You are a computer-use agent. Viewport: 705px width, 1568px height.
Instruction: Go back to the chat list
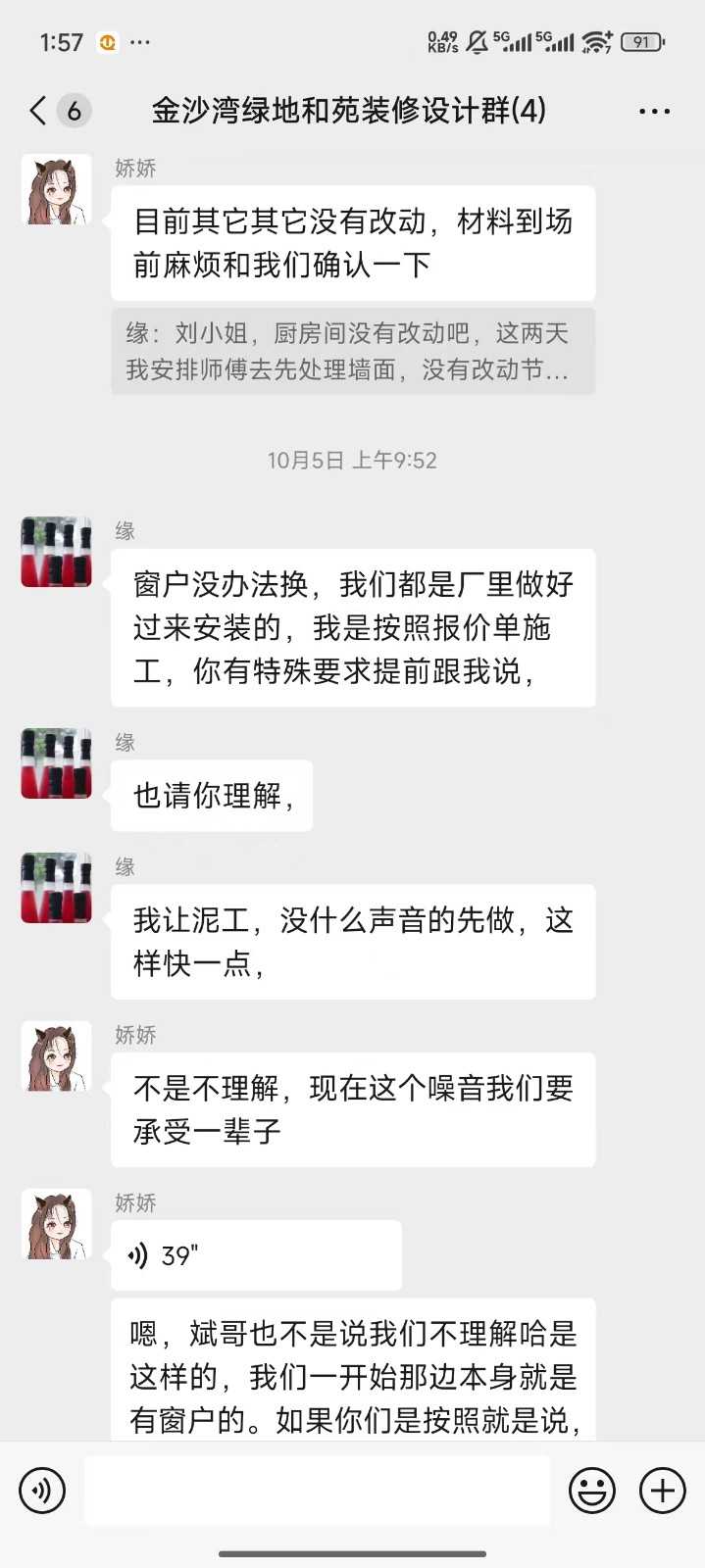click(39, 111)
